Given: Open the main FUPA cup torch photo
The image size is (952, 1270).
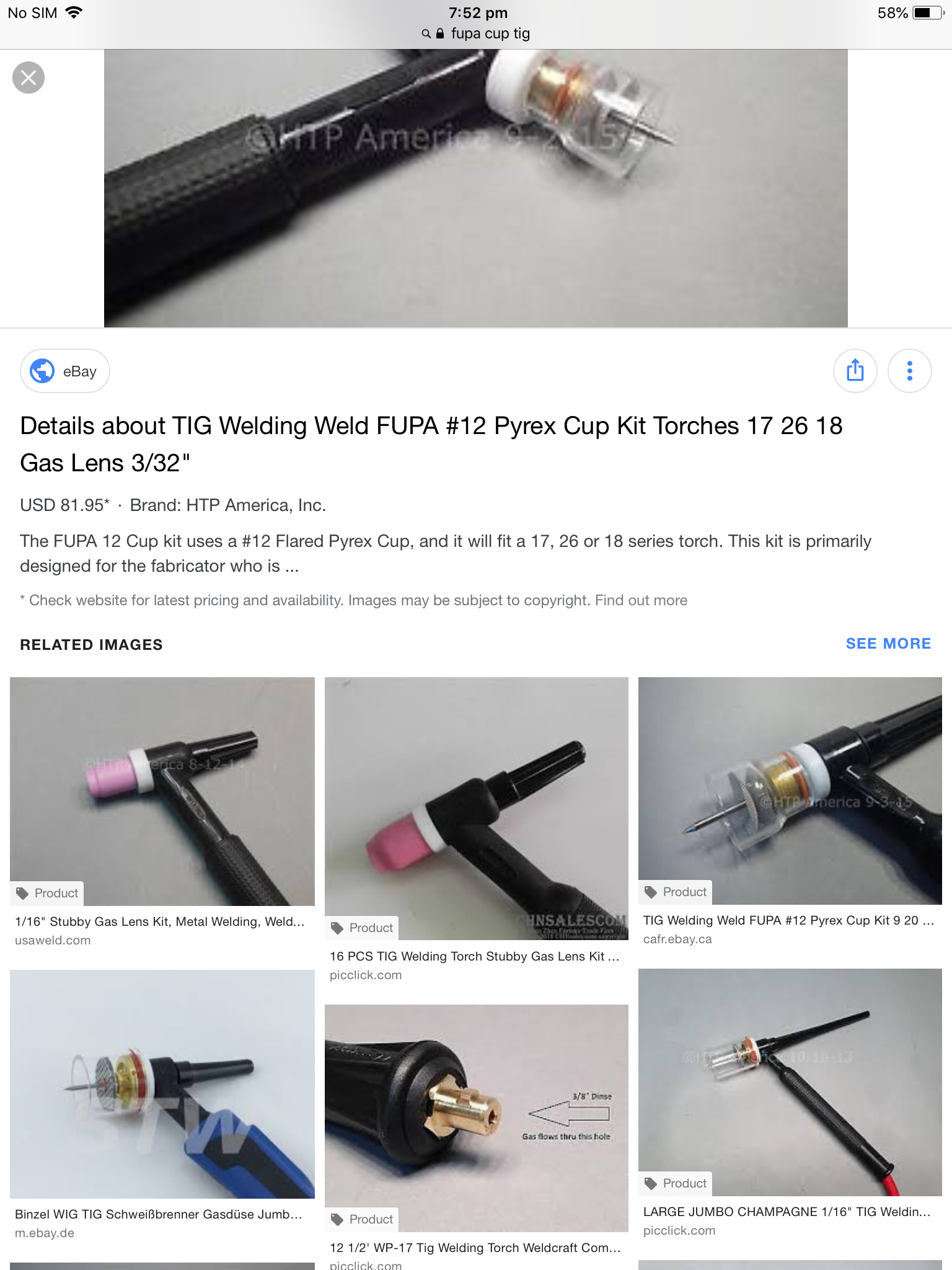Looking at the screenshot, I should click(x=475, y=188).
